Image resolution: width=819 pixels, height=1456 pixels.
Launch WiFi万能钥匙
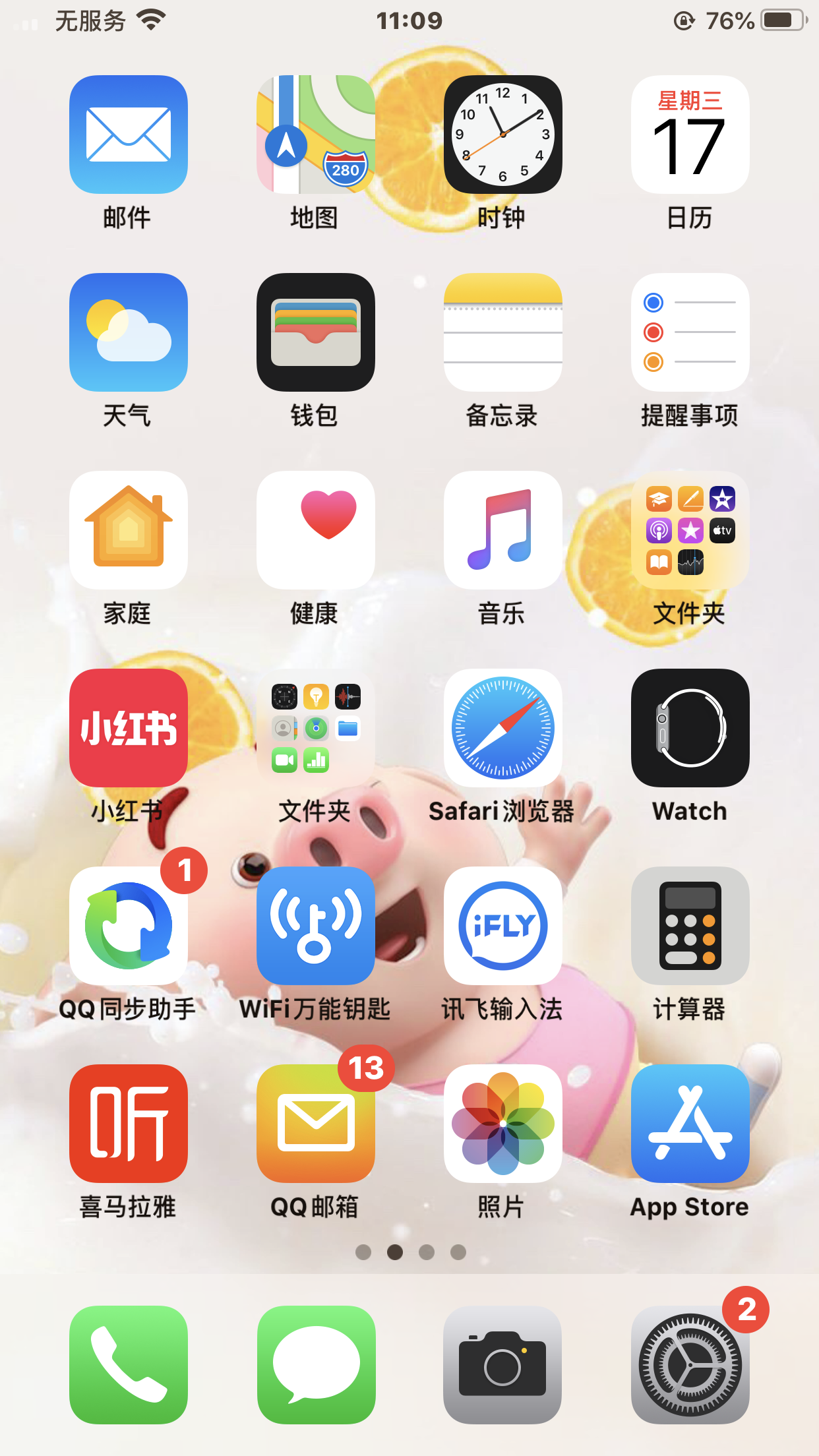click(315, 926)
